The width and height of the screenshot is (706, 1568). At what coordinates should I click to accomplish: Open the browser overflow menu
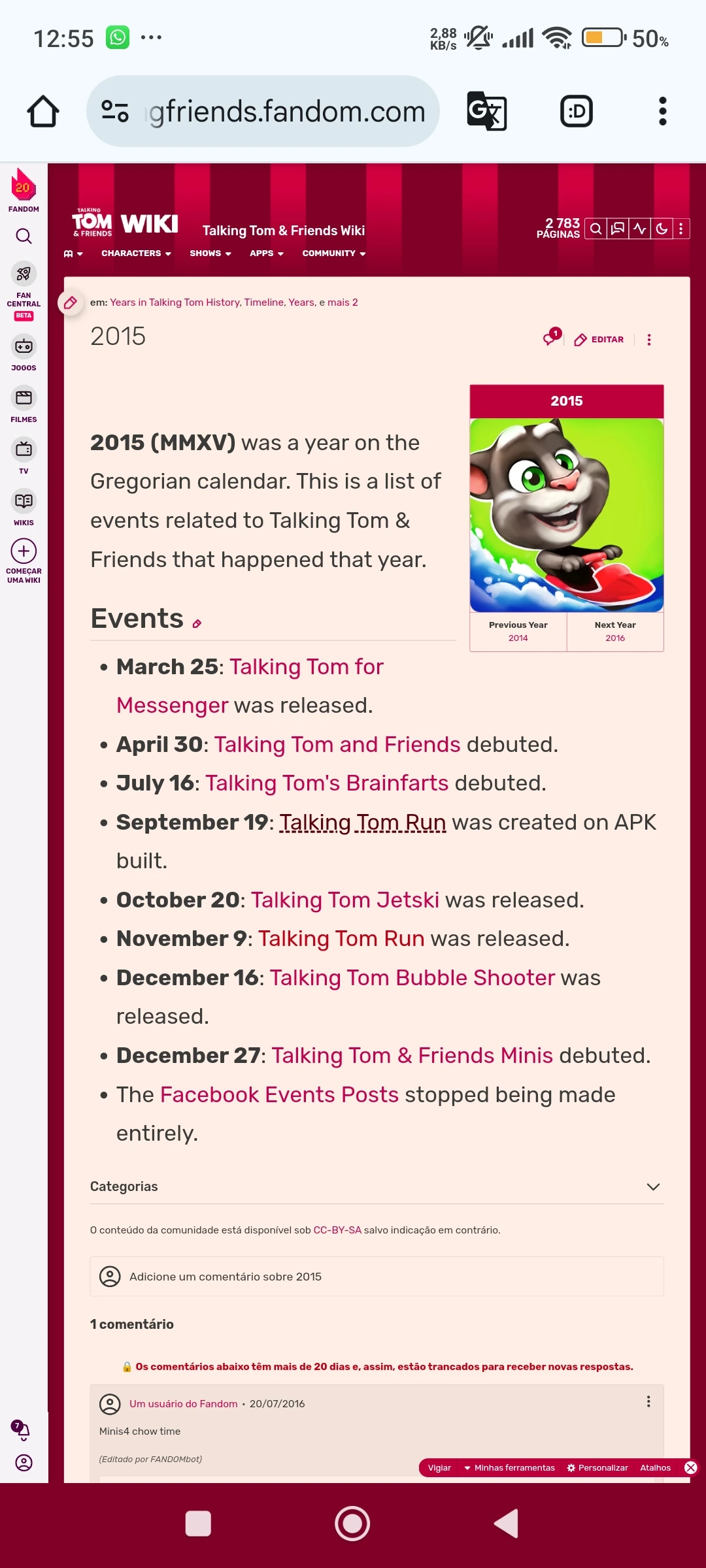[662, 111]
